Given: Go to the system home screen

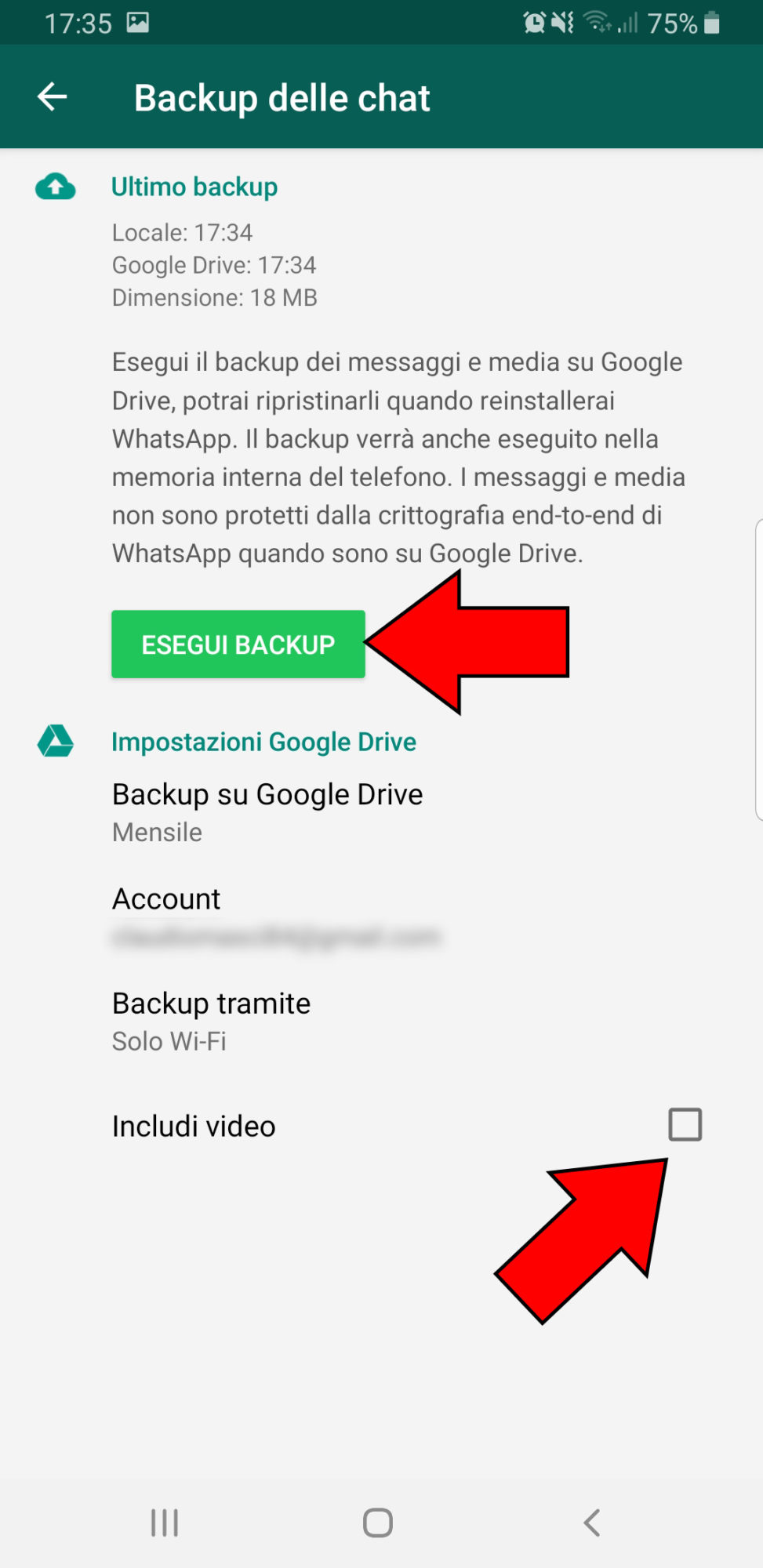Looking at the screenshot, I should coord(377,1523).
